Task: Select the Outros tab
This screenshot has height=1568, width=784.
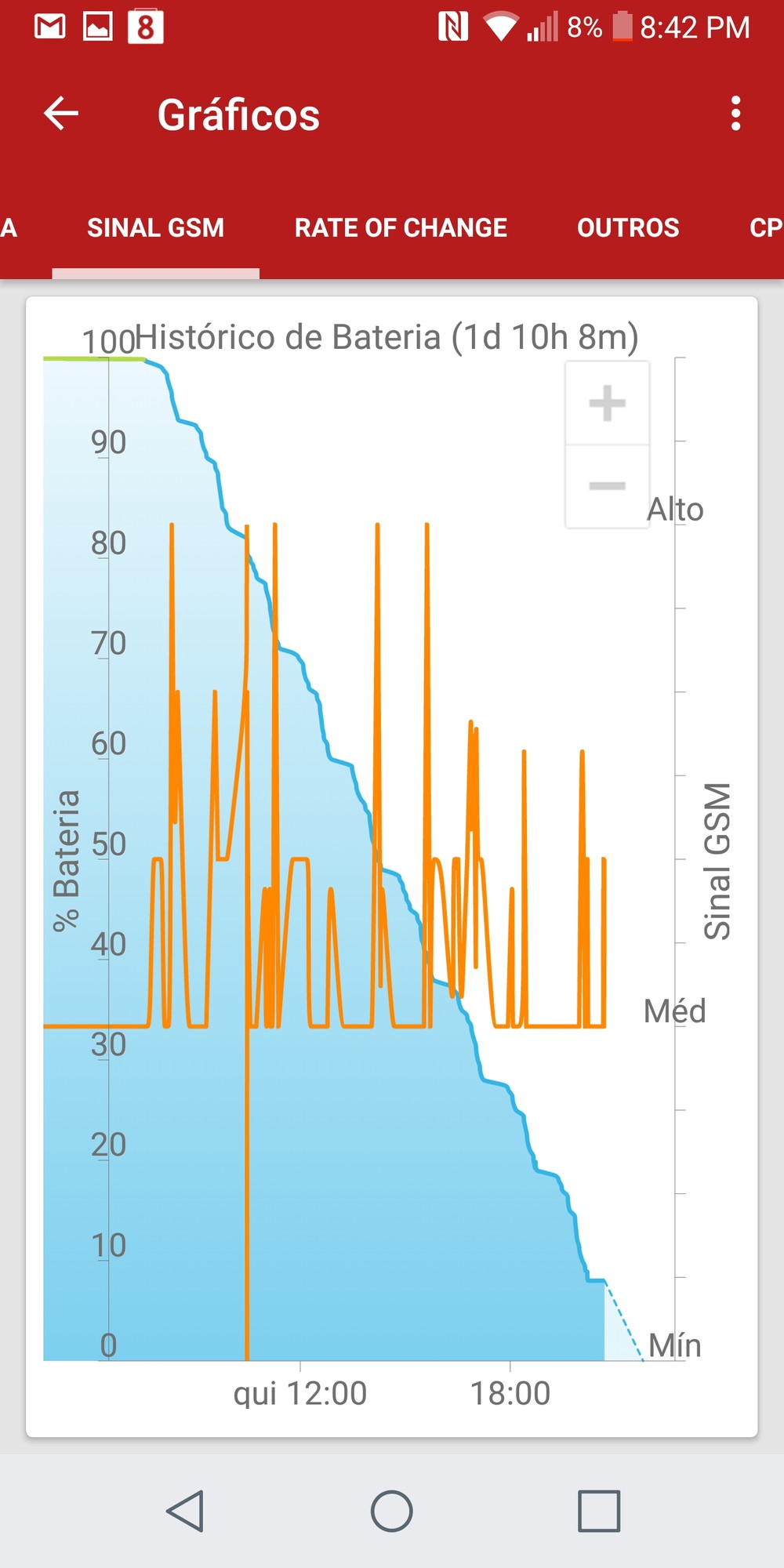Action: pos(628,227)
